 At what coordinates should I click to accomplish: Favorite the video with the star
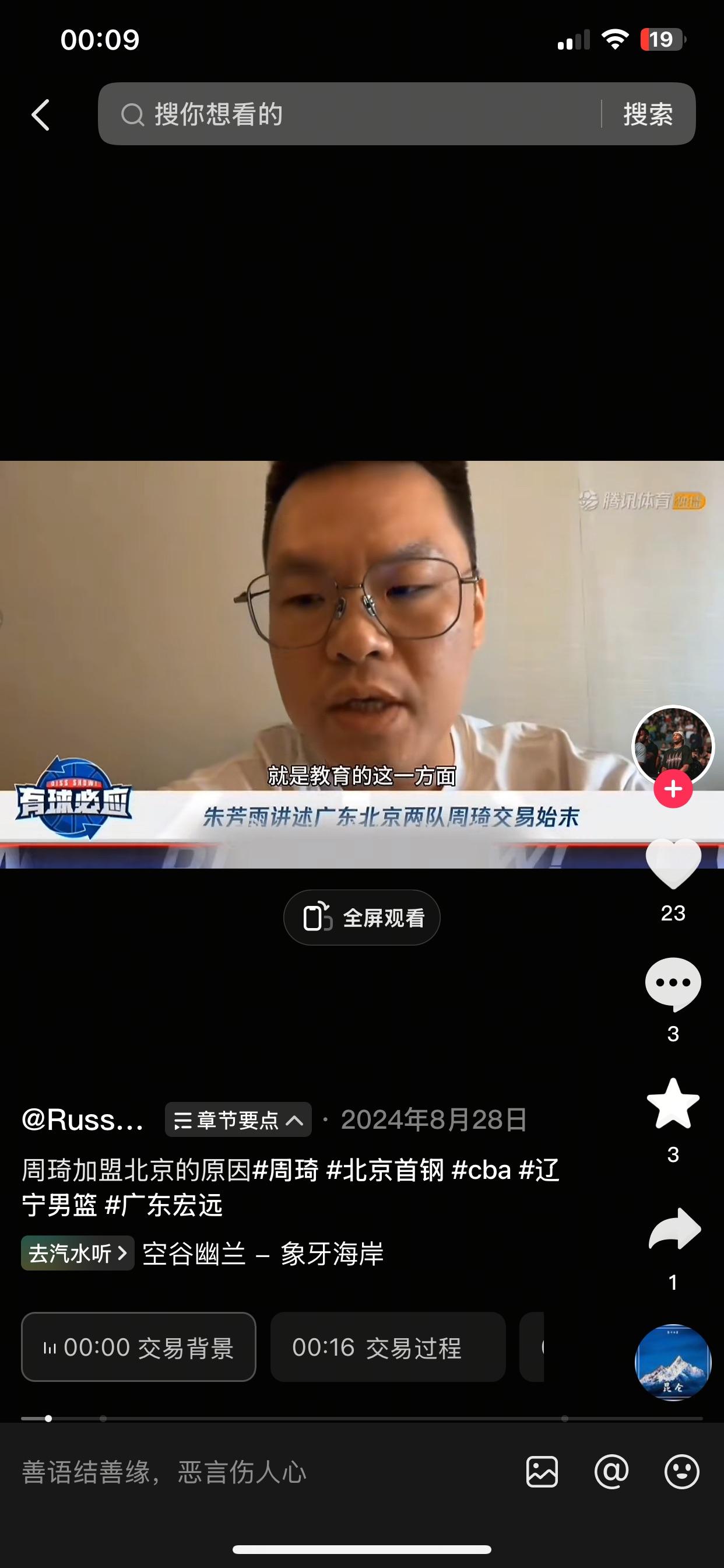tap(672, 1104)
